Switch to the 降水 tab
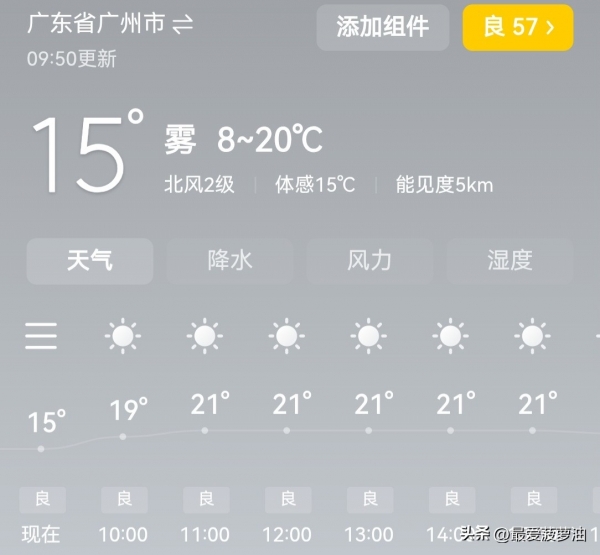The height and width of the screenshot is (555, 600). tap(230, 261)
